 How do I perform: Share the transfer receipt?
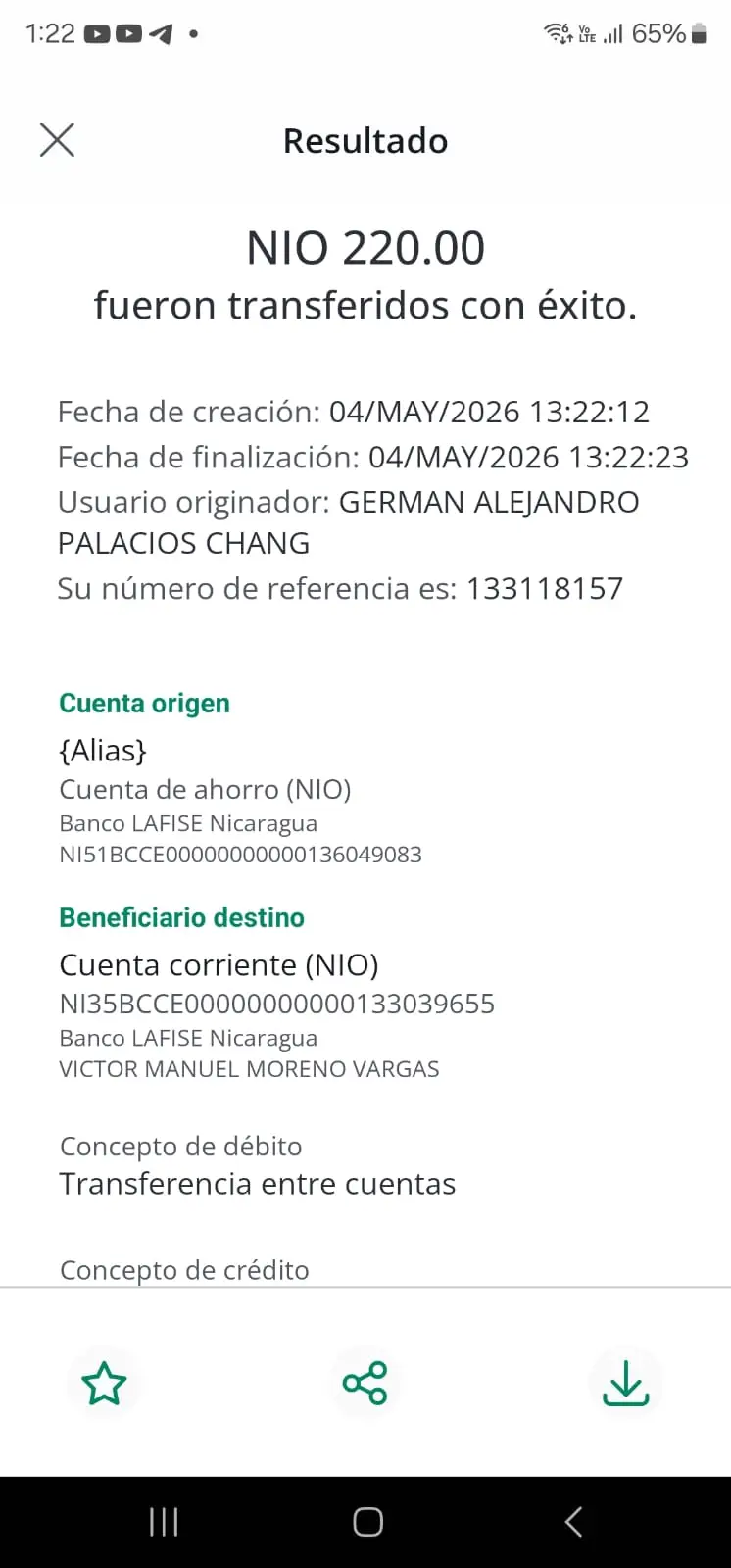365,1383
